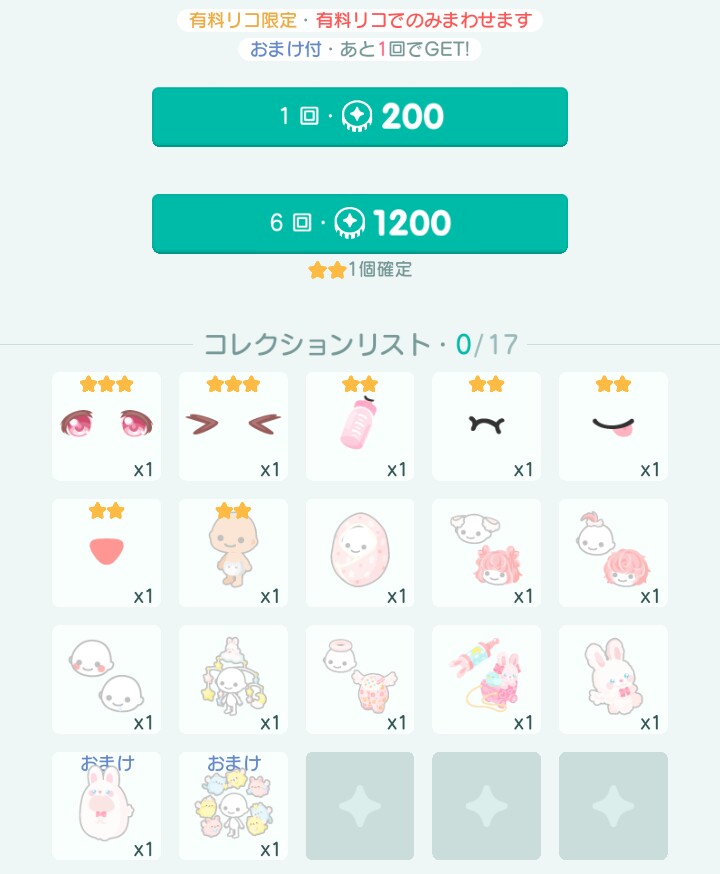Select the pink speckled egg item
Viewport: 720px width, 874px height.
point(360,553)
